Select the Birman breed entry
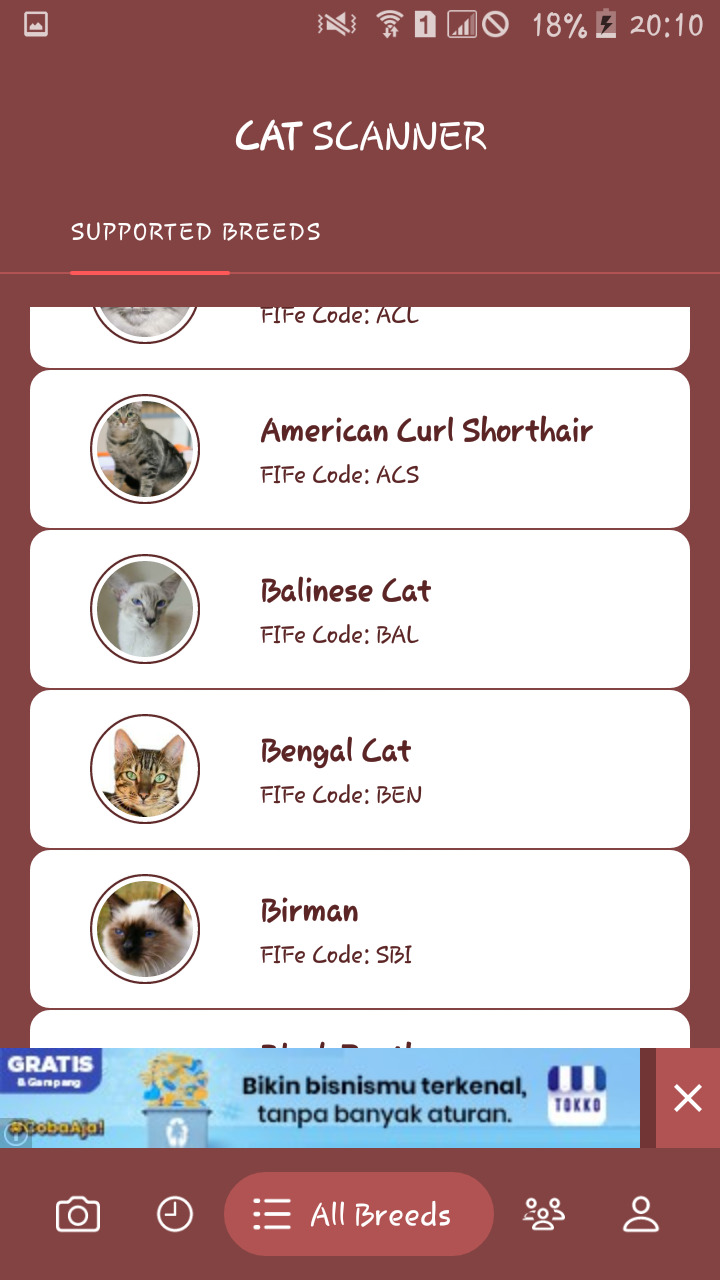This screenshot has width=720, height=1280. (x=360, y=929)
